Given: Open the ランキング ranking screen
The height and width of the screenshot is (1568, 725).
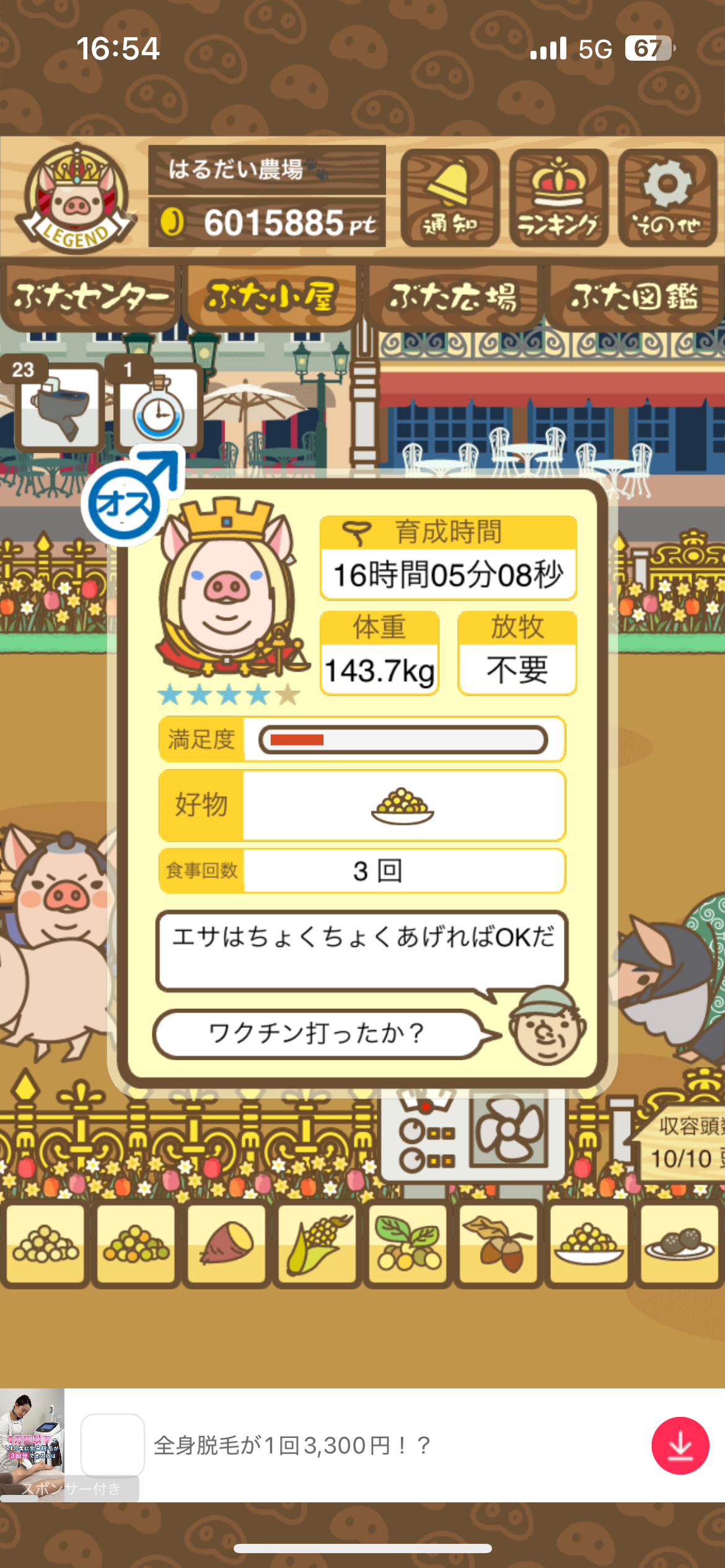Looking at the screenshot, I should point(558,198).
